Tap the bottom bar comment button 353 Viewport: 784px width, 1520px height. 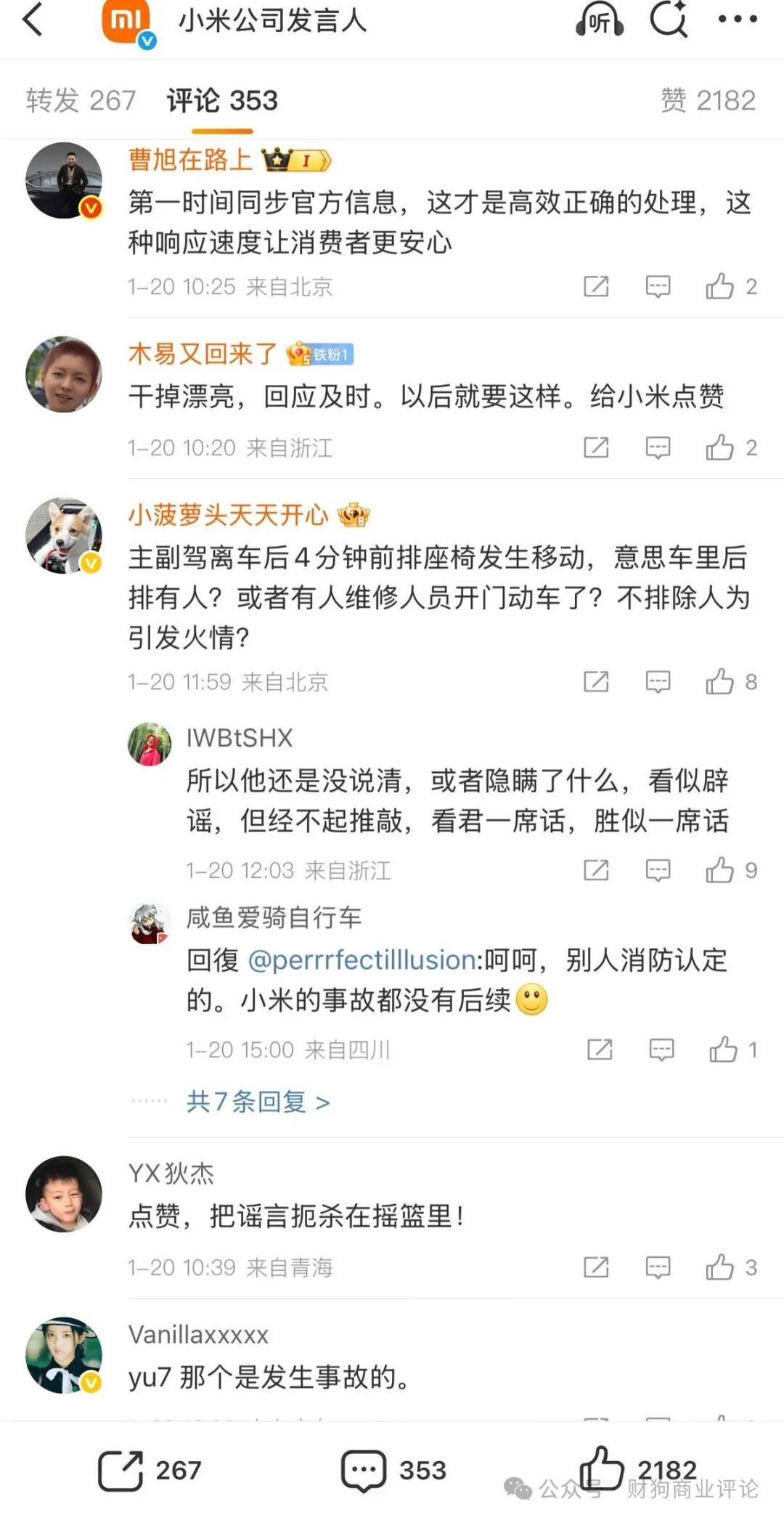(x=393, y=1470)
